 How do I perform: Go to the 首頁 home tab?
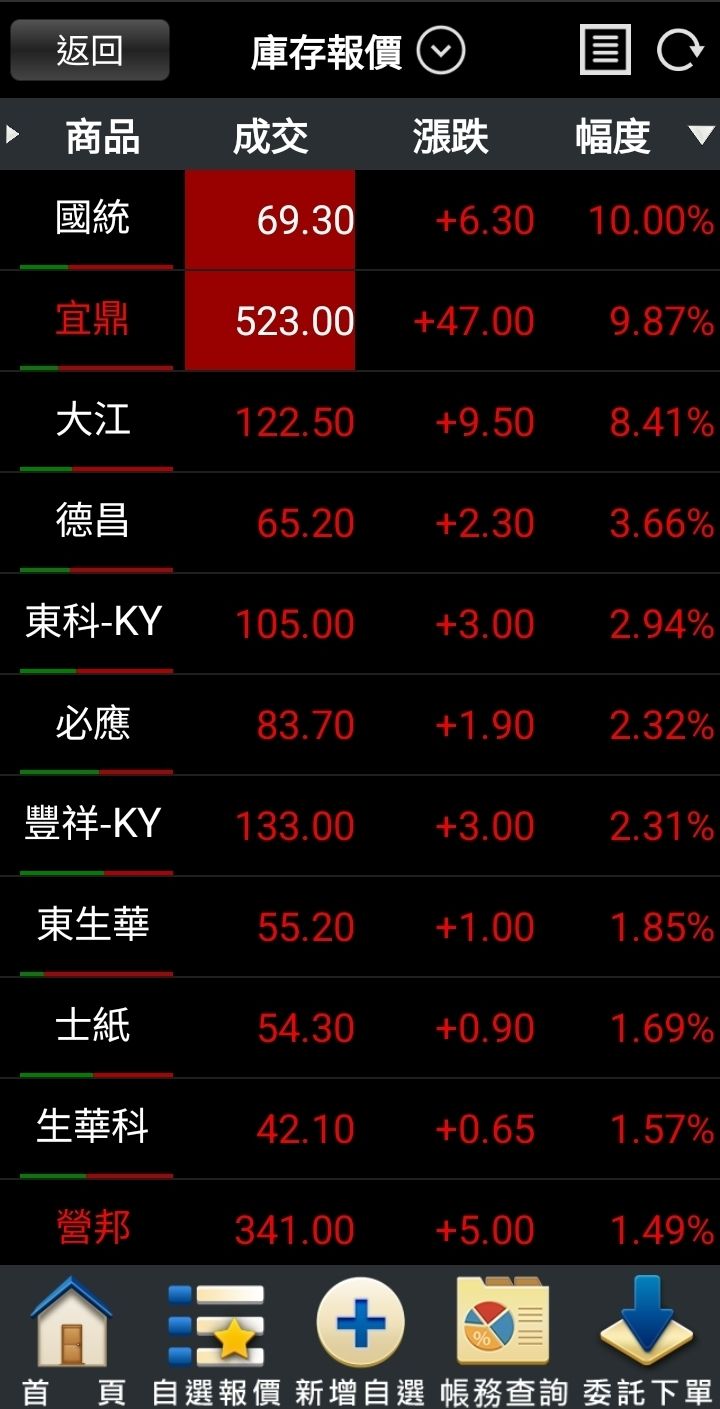(72, 1338)
